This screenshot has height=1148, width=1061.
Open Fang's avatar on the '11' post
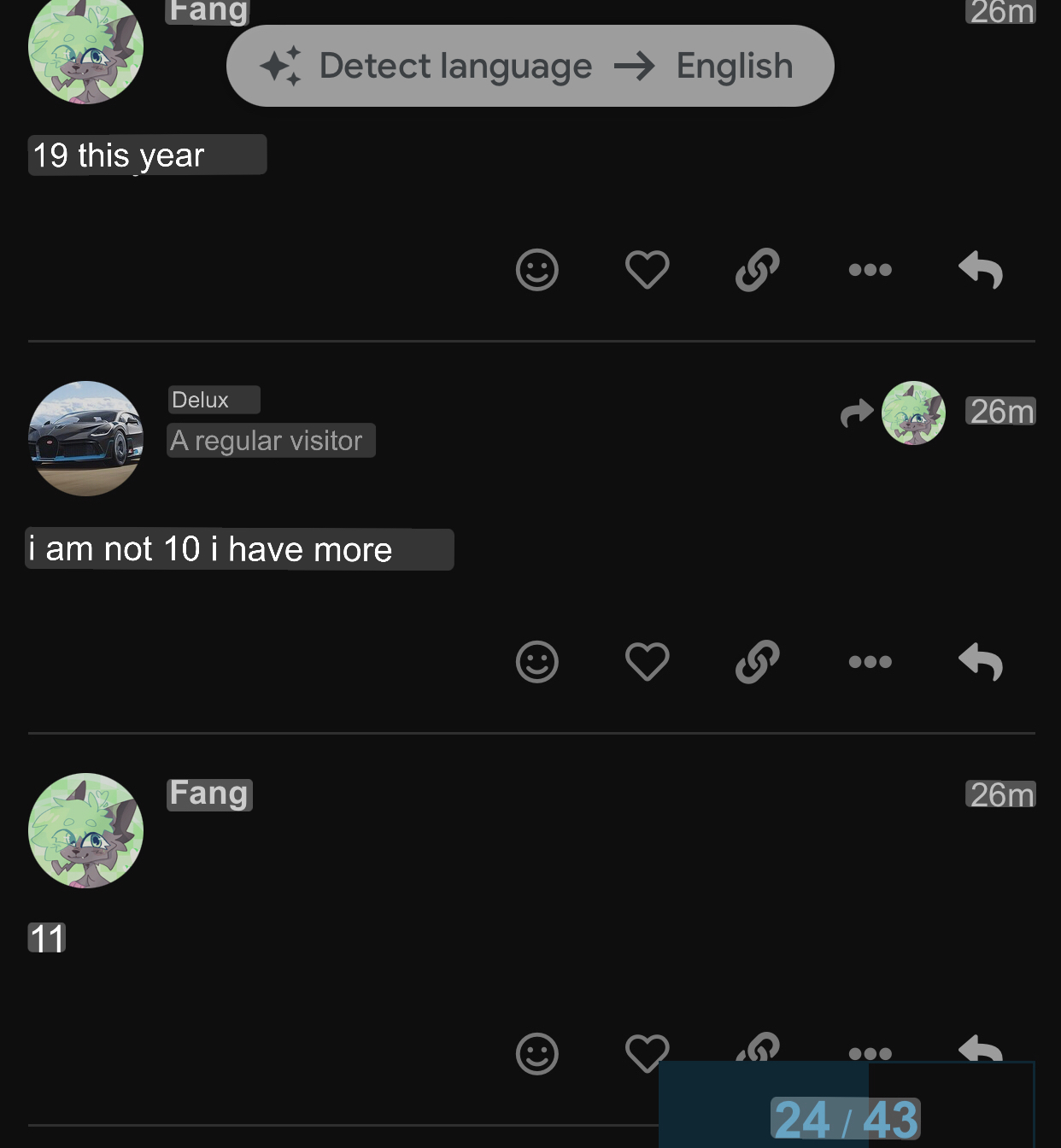tap(85, 830)
